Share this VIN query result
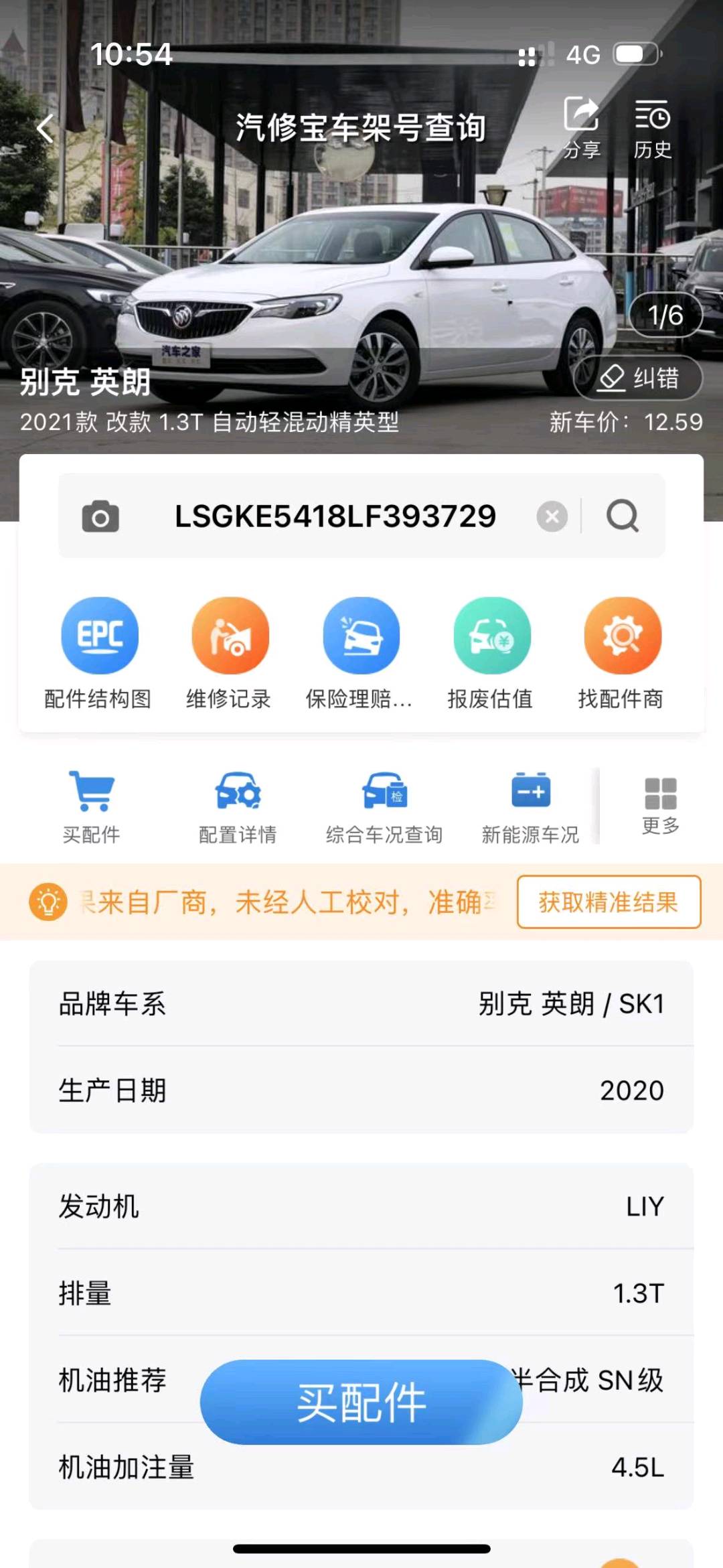 point(581,127)
